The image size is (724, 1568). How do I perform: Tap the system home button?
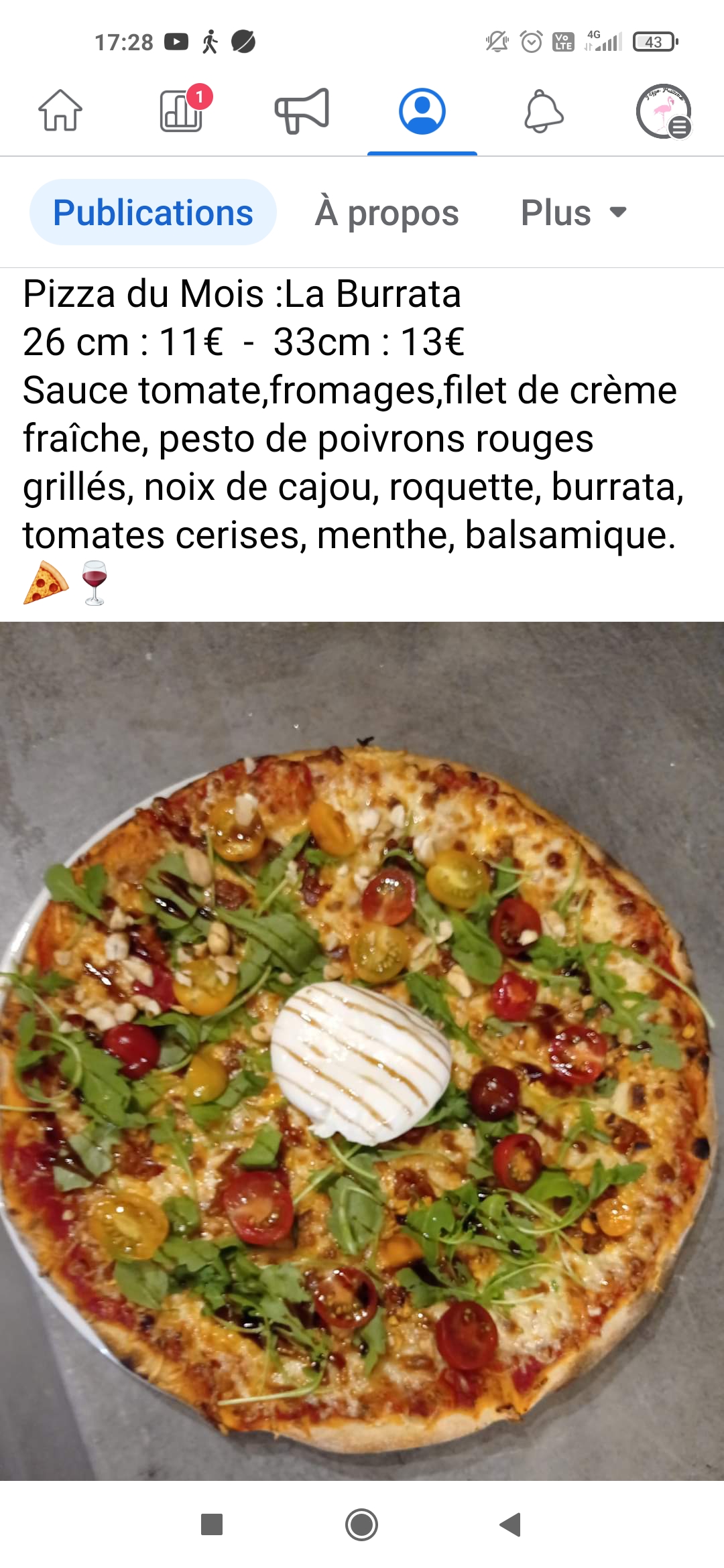coord(362,1524)
